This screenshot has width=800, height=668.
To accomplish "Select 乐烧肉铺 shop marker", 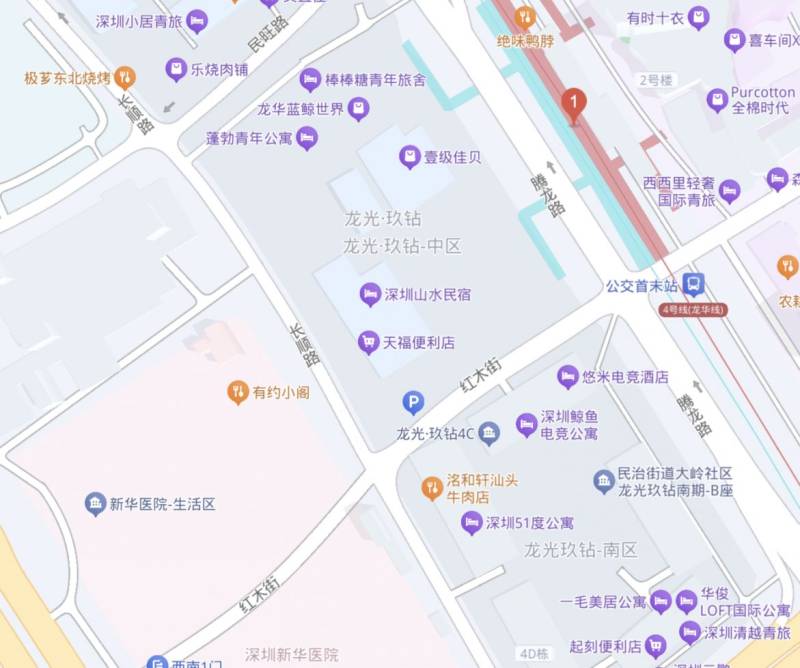I will tap(176, 70).
